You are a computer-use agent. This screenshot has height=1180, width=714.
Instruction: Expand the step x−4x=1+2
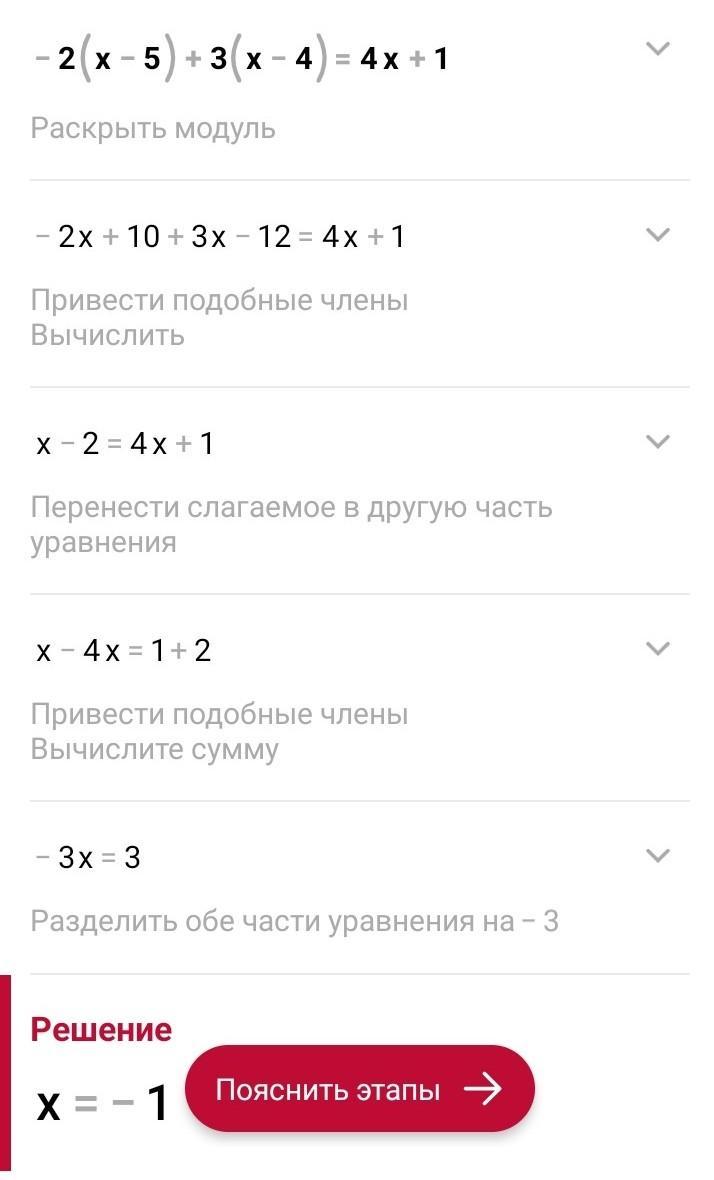(658, 649)
